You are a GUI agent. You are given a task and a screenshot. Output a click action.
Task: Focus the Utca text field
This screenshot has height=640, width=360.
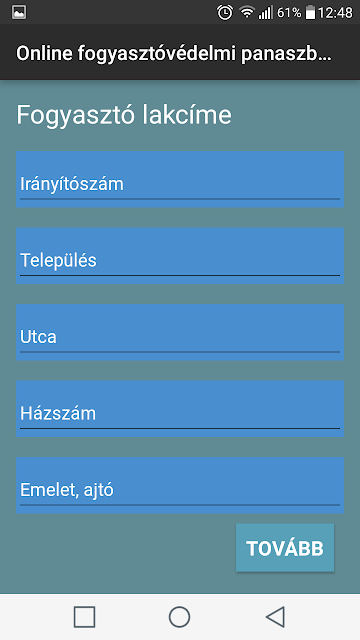tap(180, 332)
